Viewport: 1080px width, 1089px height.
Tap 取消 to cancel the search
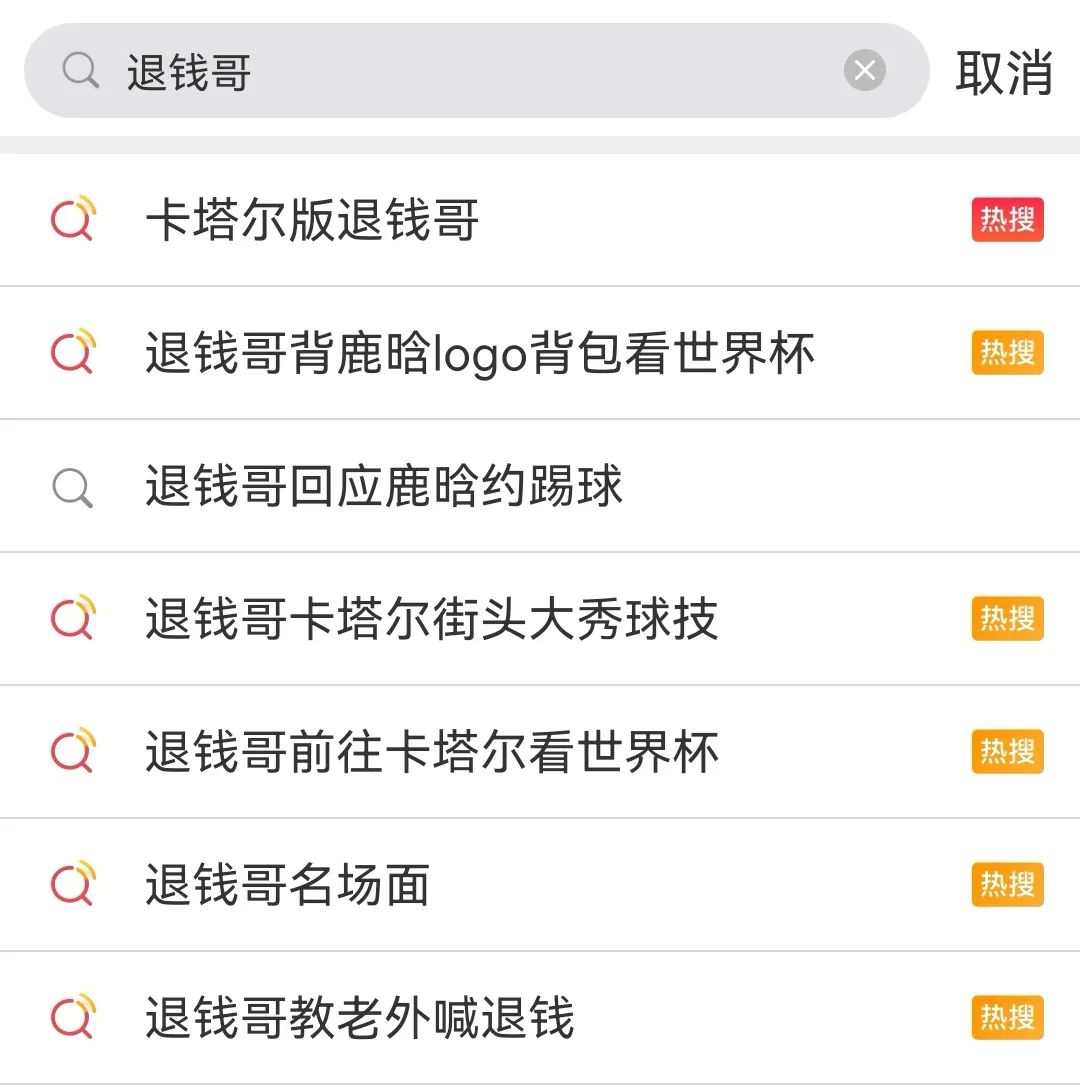(x=1005, y=70)
